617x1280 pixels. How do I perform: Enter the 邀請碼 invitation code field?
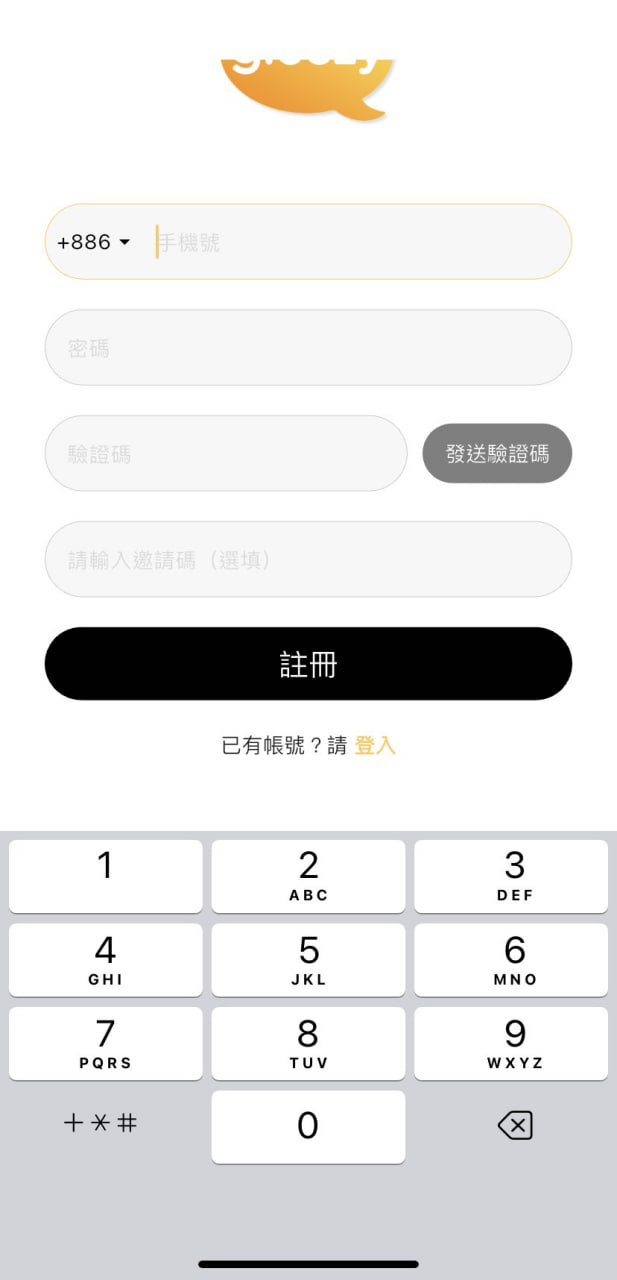[308, 560]
